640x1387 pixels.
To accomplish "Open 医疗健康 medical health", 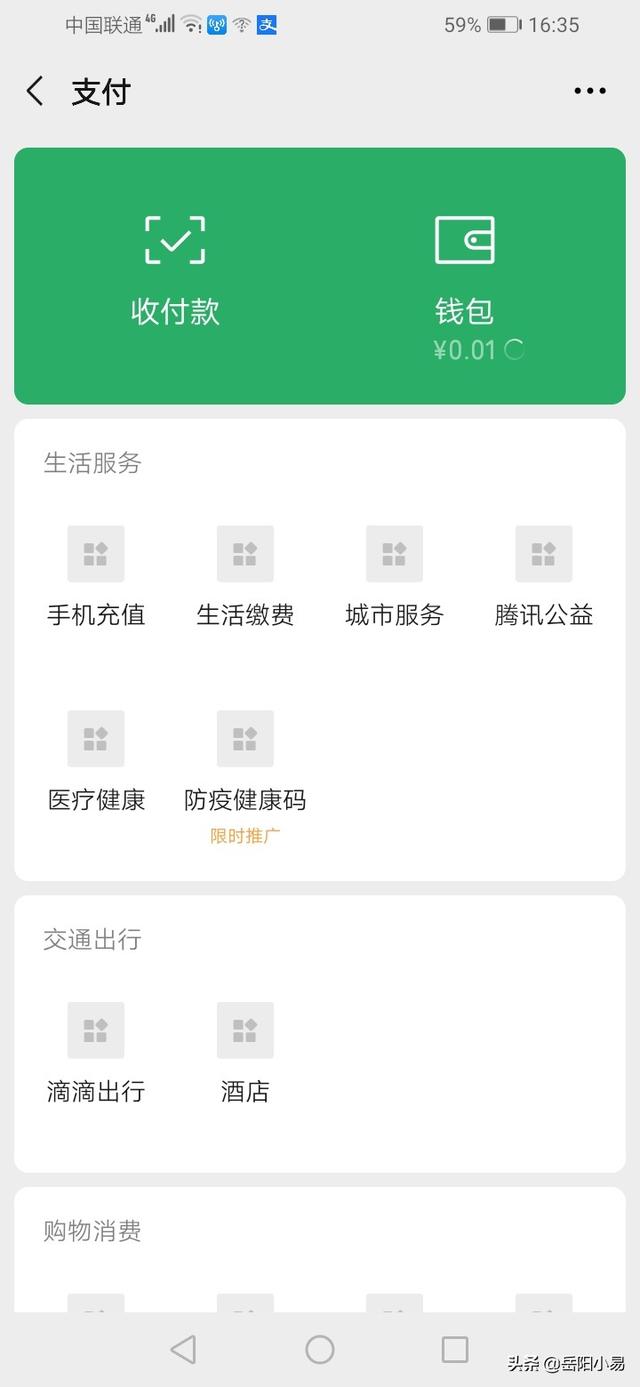I will (96, 762).
